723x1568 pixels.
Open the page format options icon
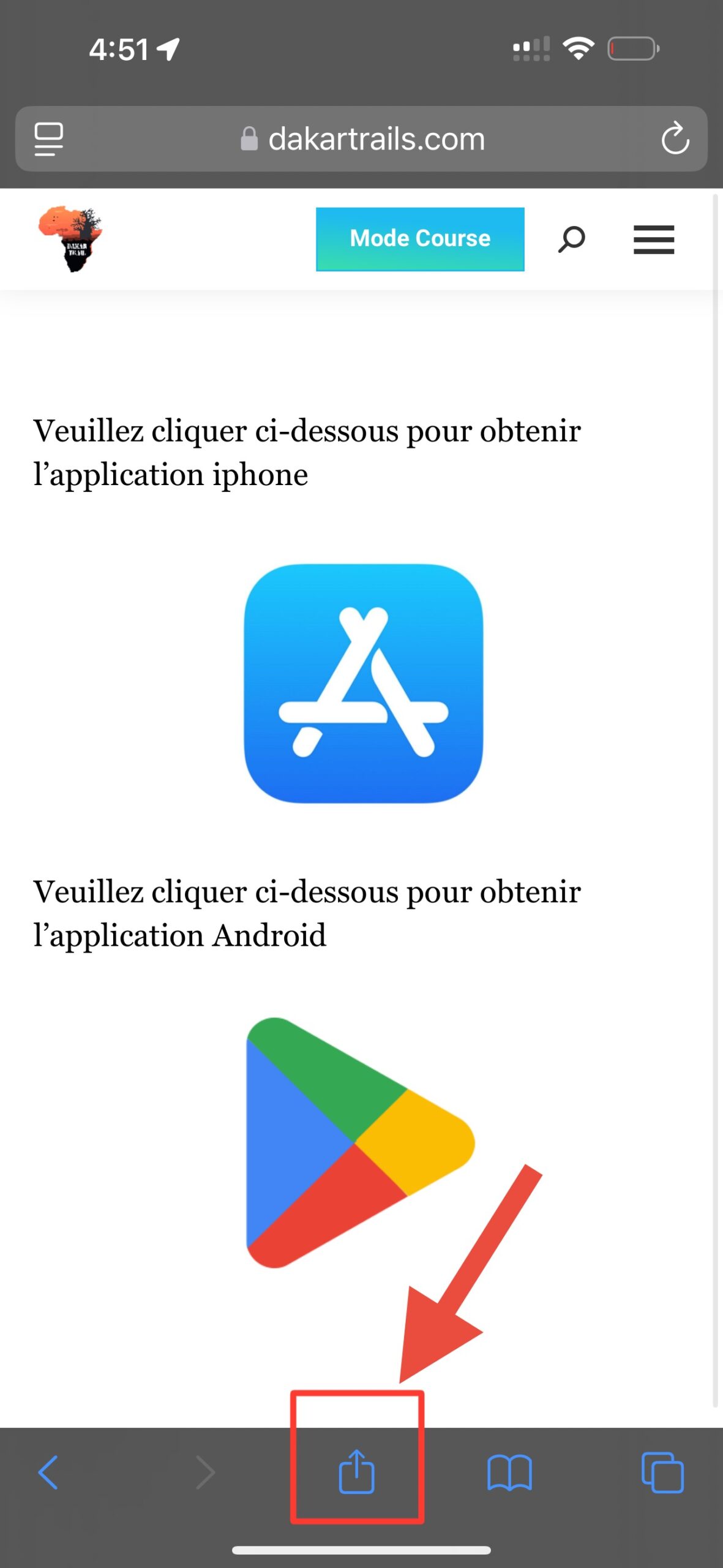coord(48,139)
